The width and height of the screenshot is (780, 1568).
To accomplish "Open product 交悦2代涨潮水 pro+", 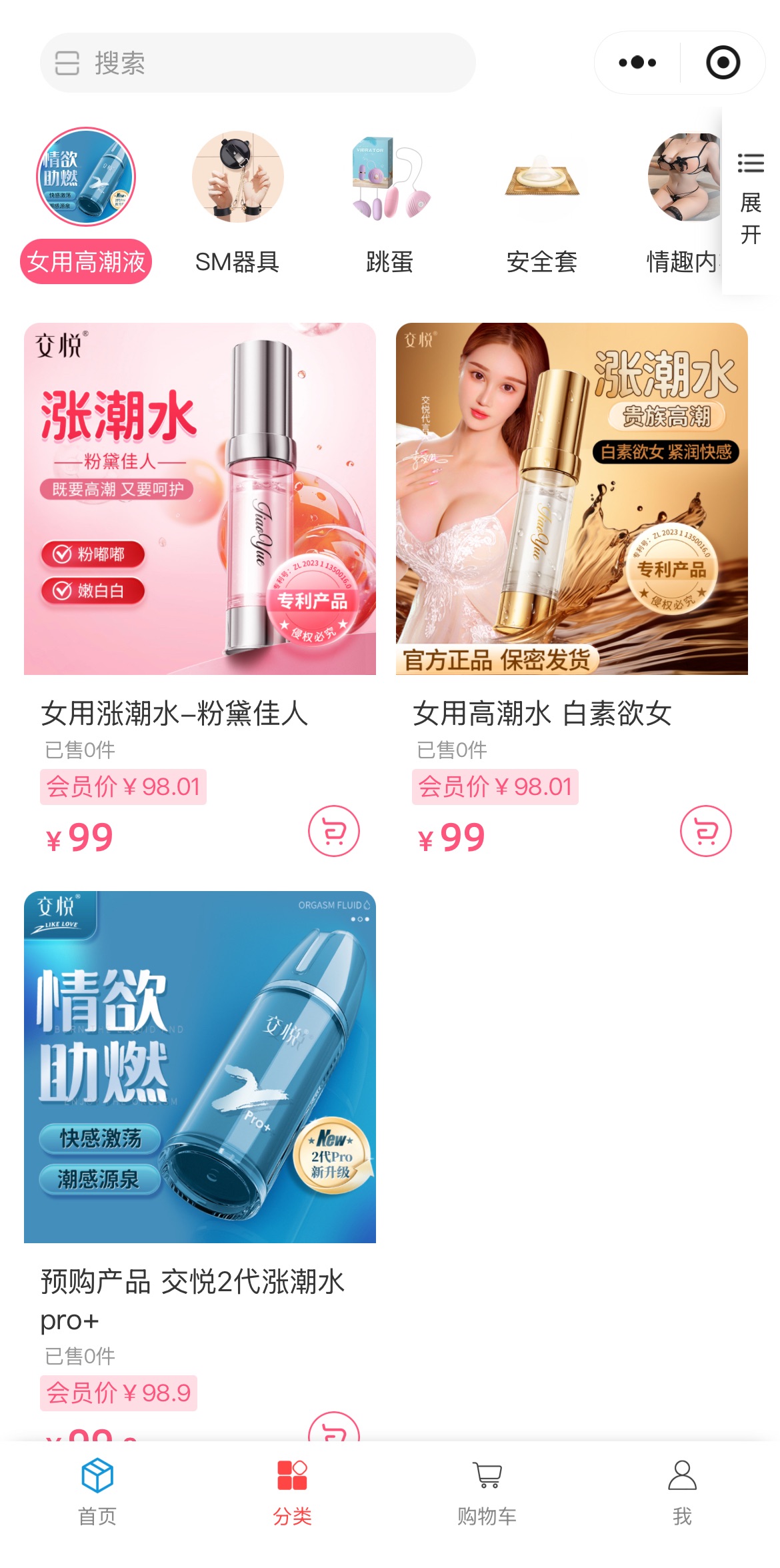I will (x=200, y=1067).
